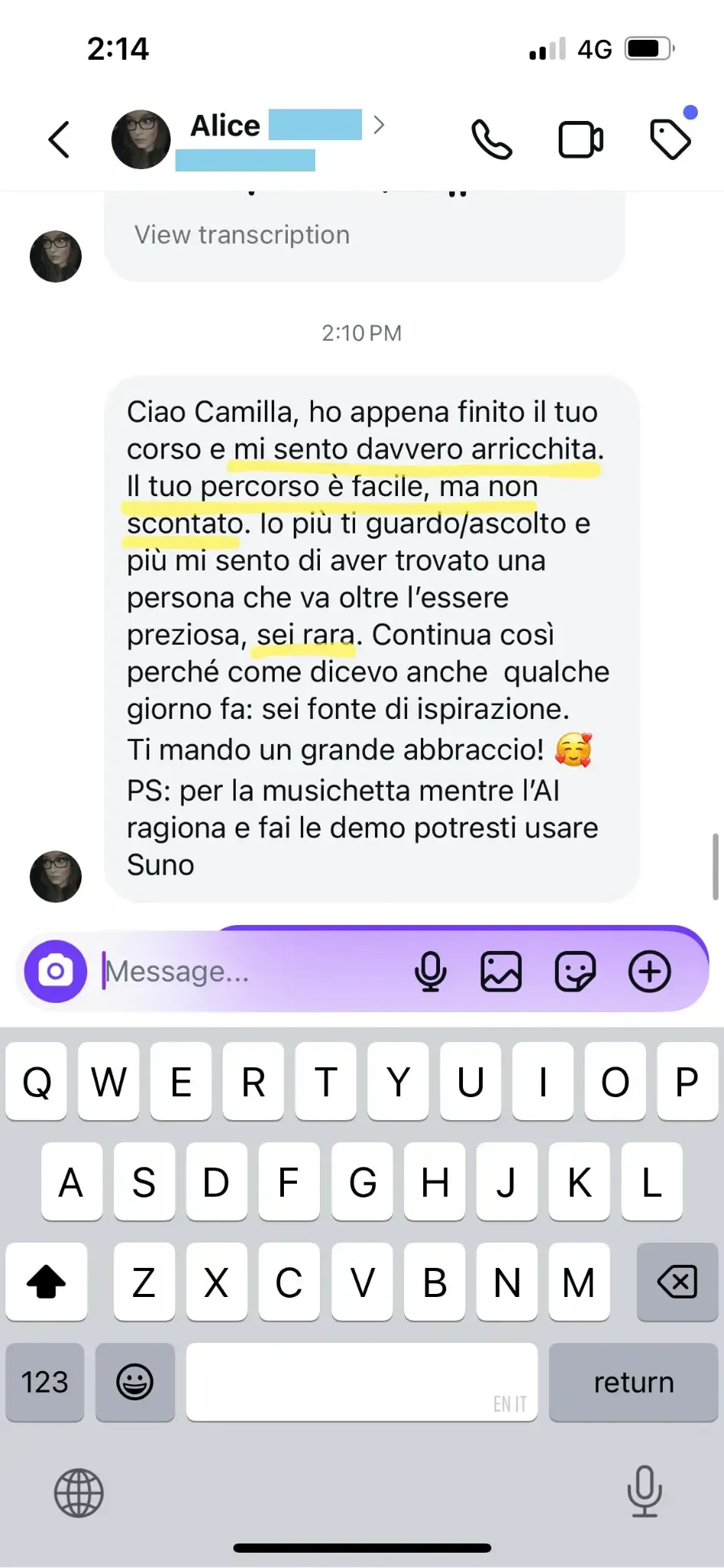Open the sticker picker
Viewport: 724px width, 1568px height.
tap(575, 971)
